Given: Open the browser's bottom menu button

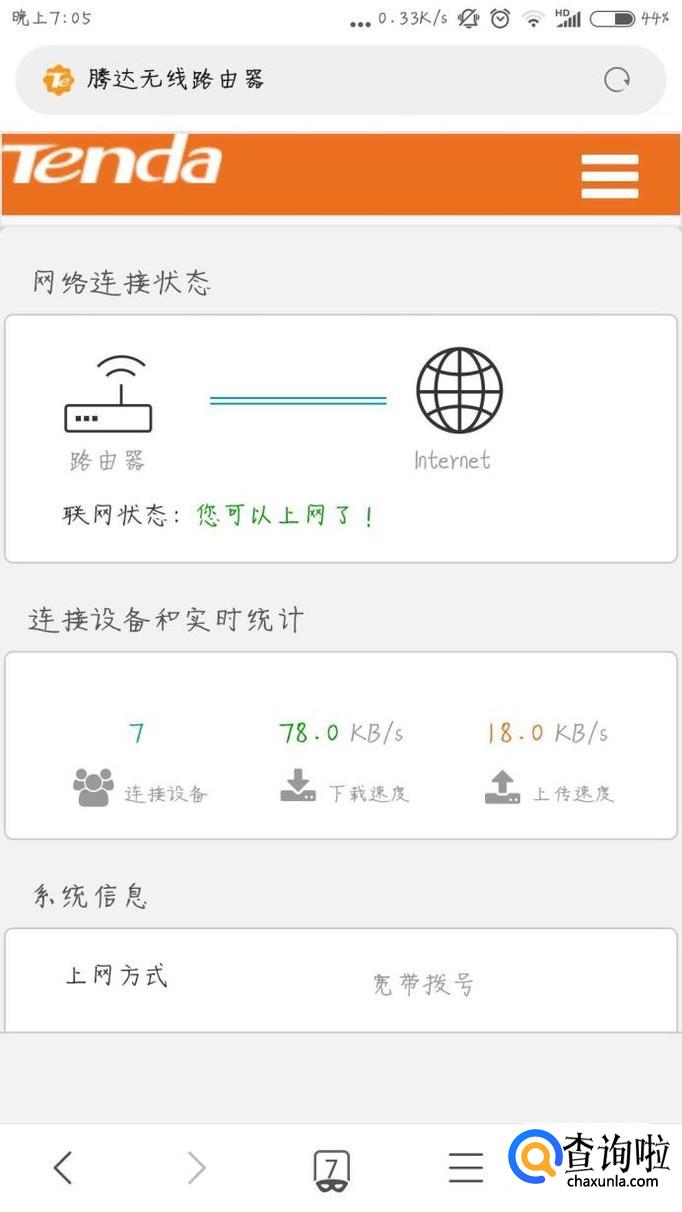Looking at the screenshot, I should coord(465,1167).
